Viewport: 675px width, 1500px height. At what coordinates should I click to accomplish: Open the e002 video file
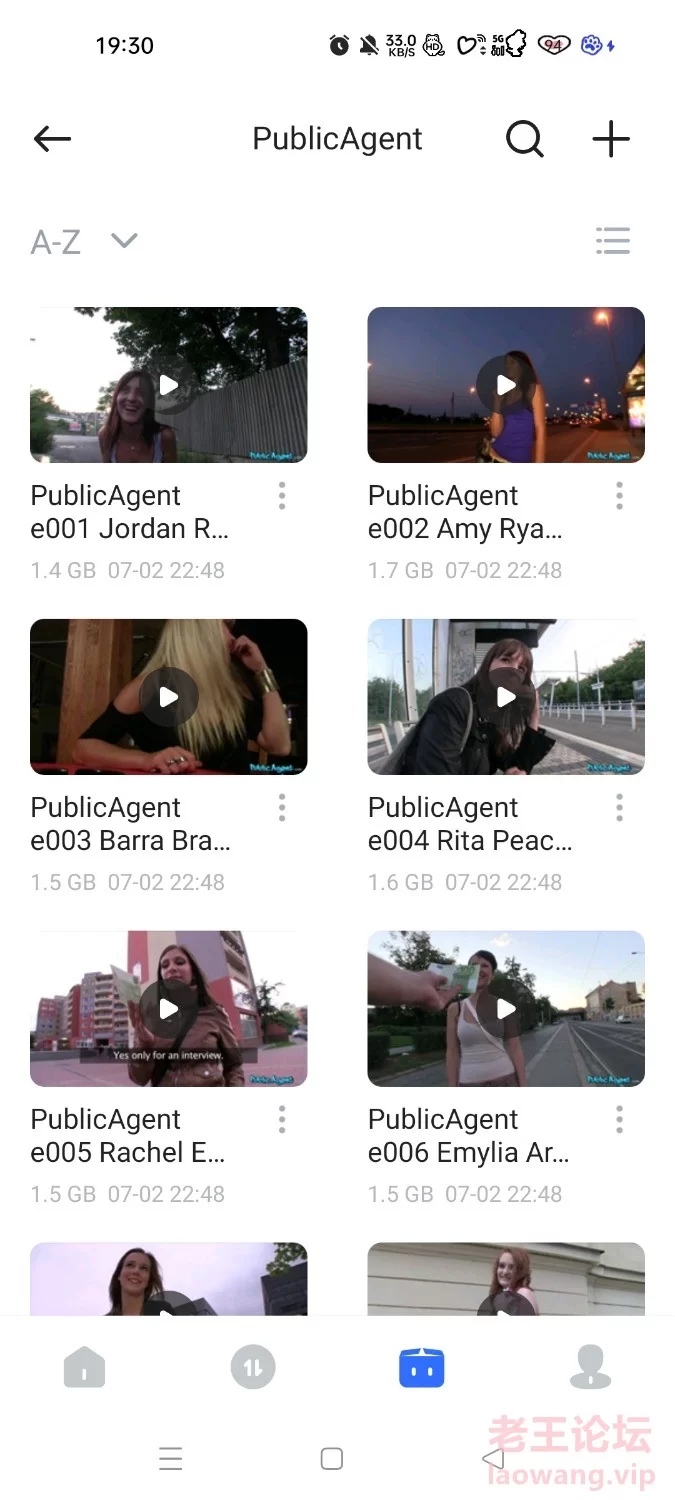[x=506, y=385]
